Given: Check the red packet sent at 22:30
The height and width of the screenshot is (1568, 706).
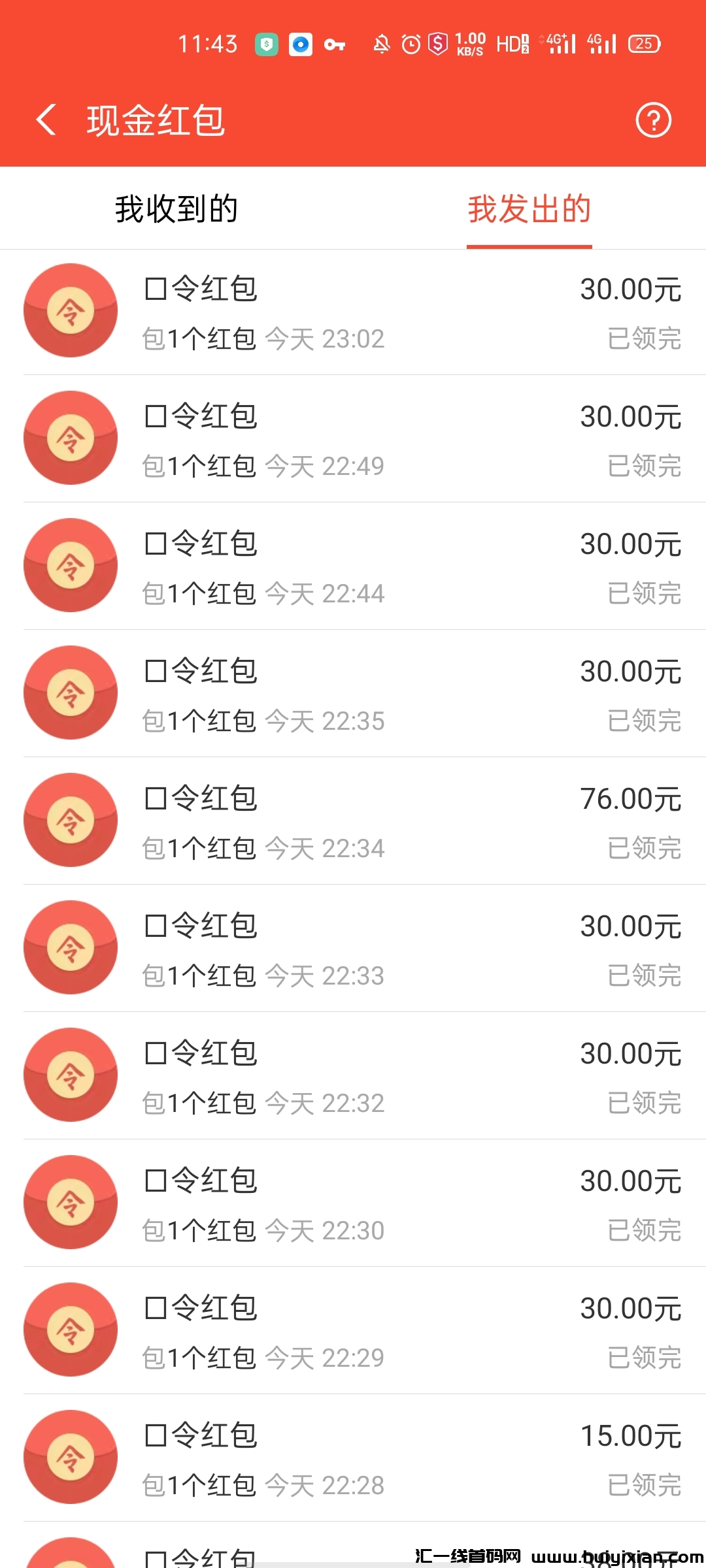Looking at the screenshot, I should point(353,1204).
